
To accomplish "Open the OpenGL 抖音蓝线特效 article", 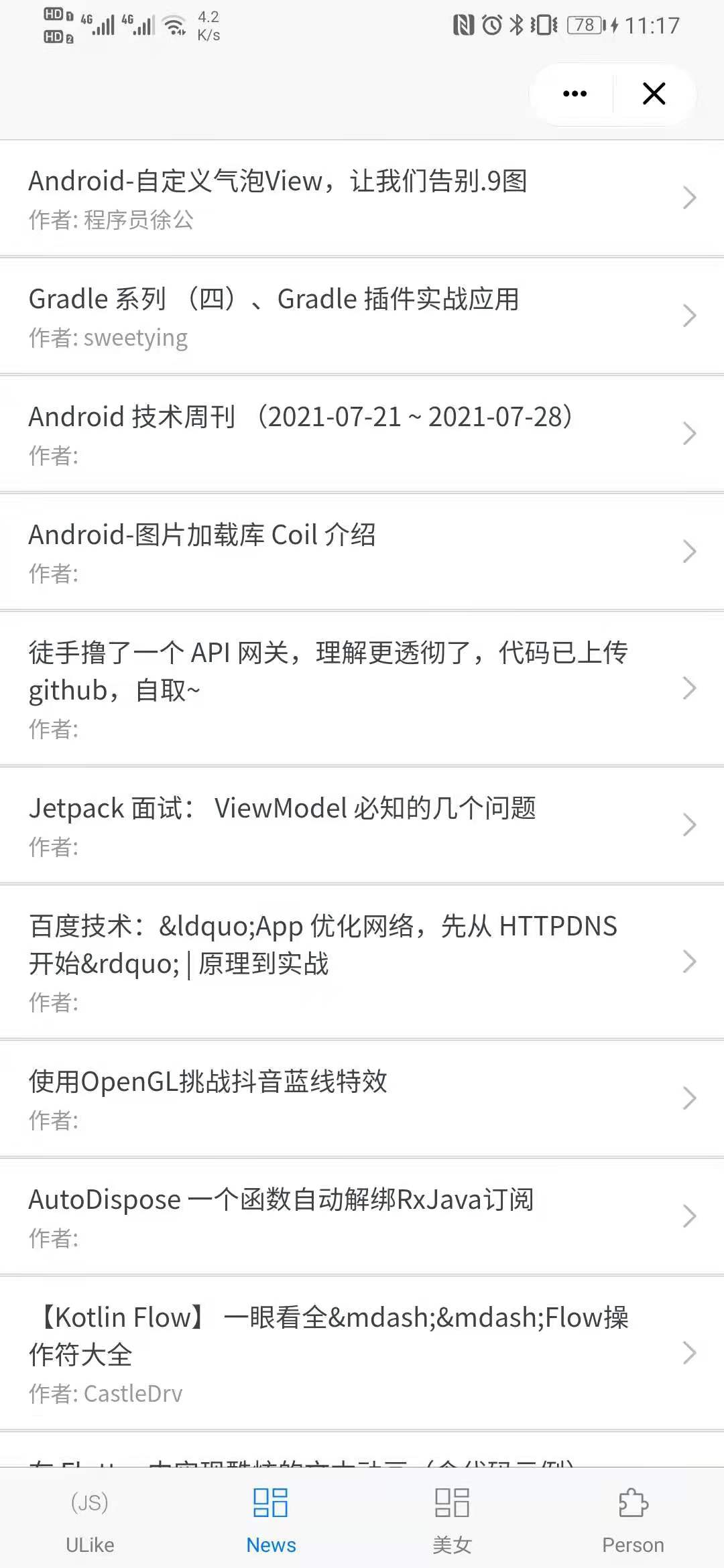I will click(362, 1099).
